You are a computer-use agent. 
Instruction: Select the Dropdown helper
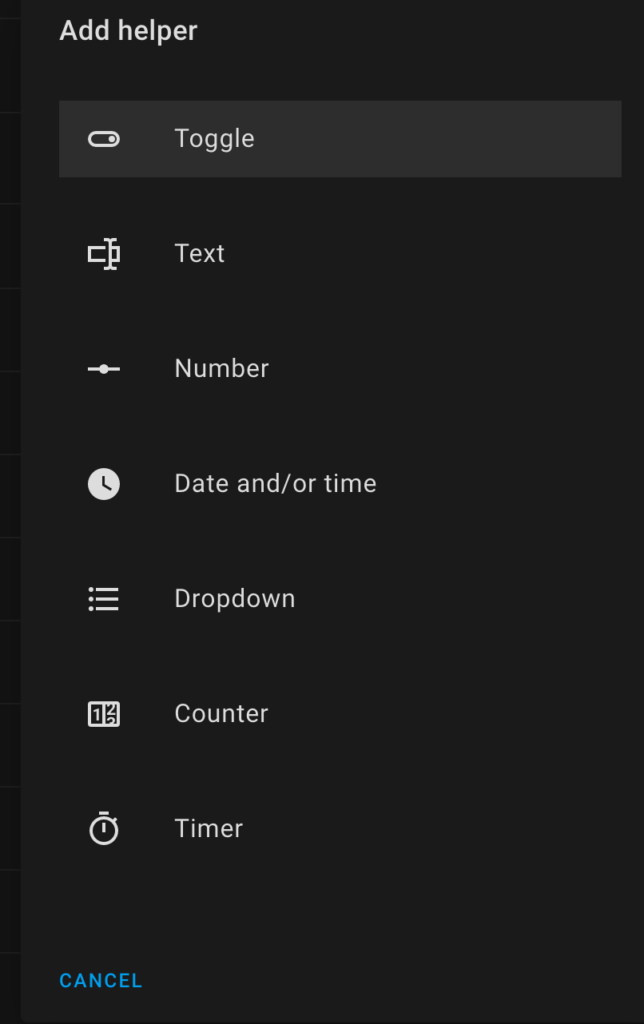point(234,599)
